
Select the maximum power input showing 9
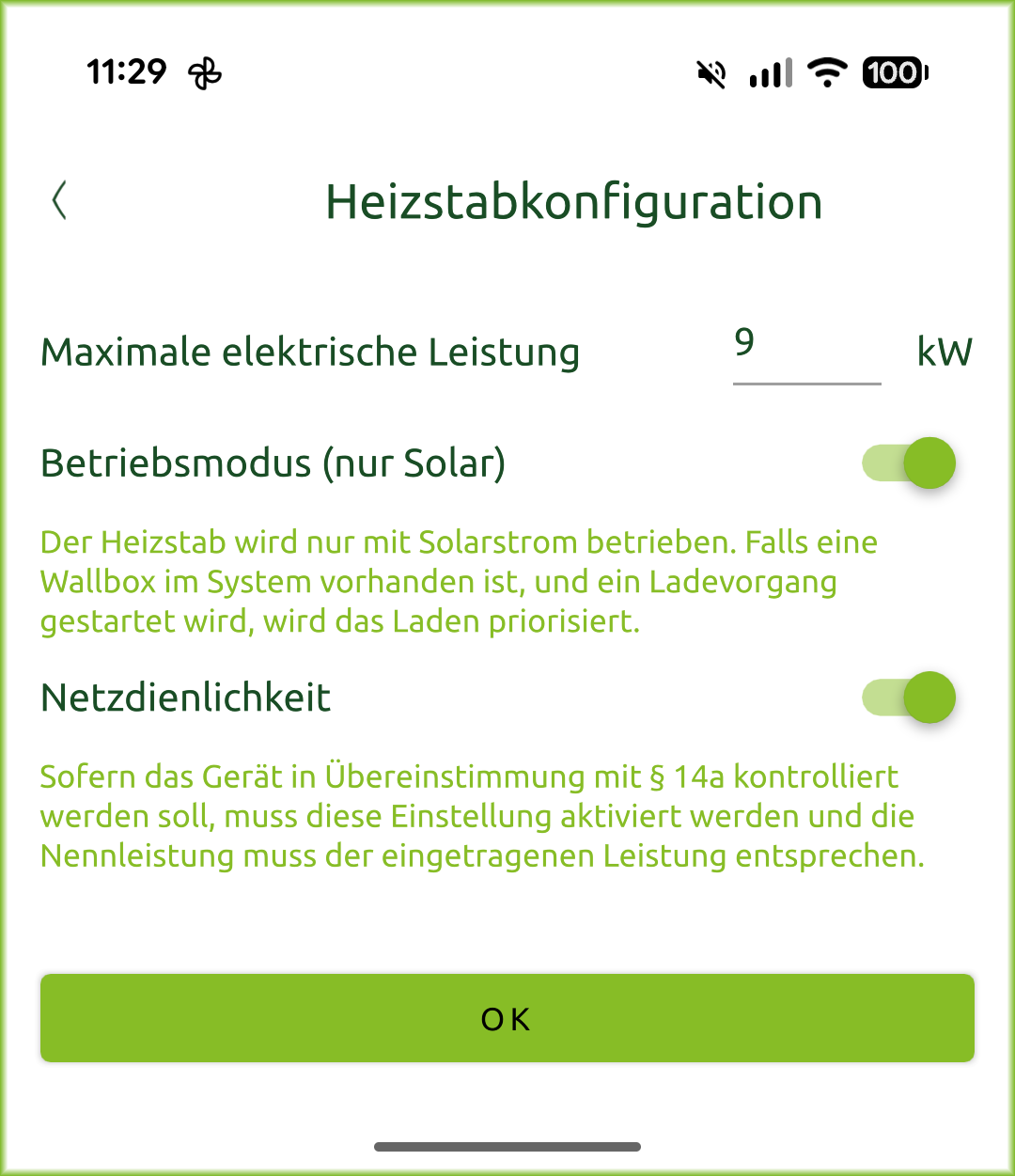point(806,351)
